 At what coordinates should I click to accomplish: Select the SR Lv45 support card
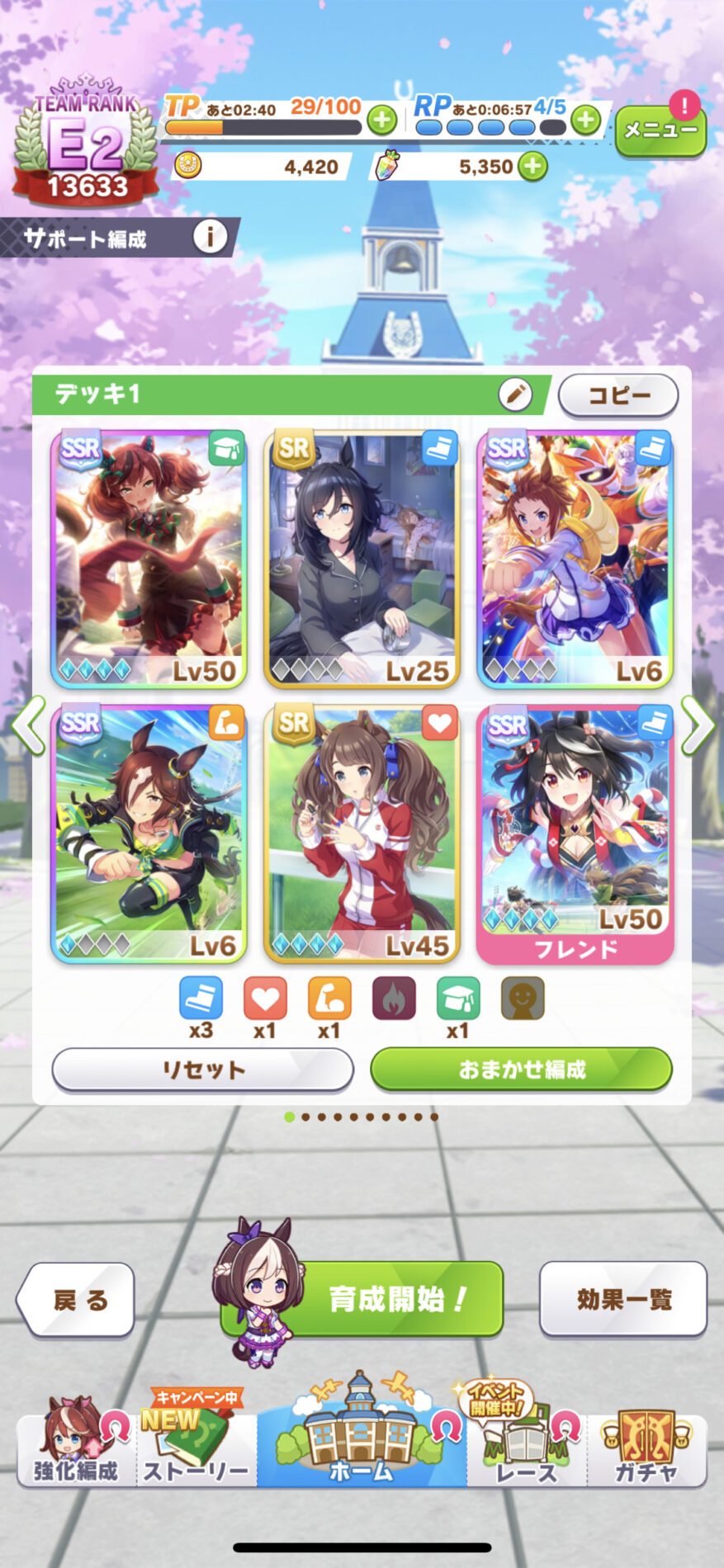(x=362, y=834)
